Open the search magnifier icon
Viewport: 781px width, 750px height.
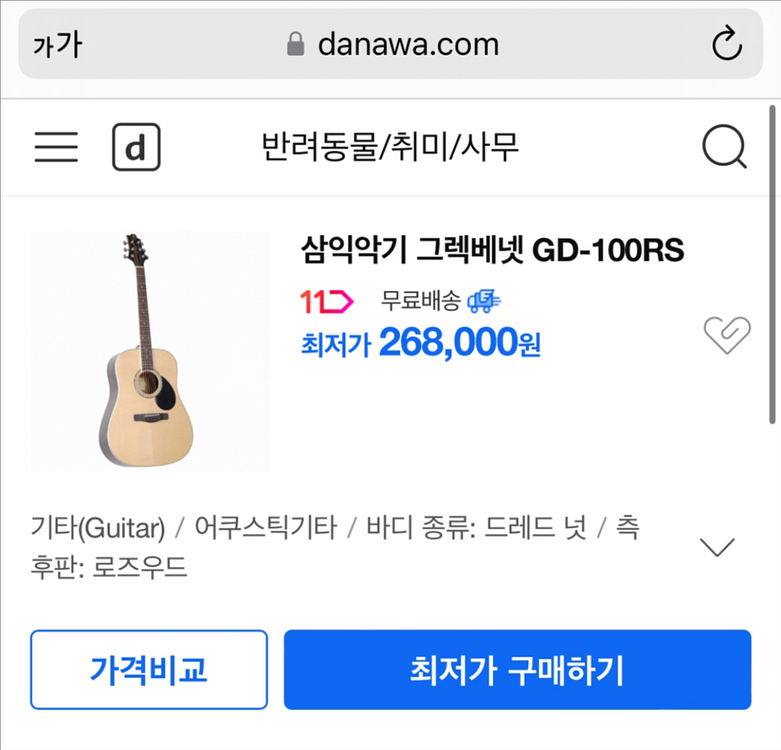724,149
